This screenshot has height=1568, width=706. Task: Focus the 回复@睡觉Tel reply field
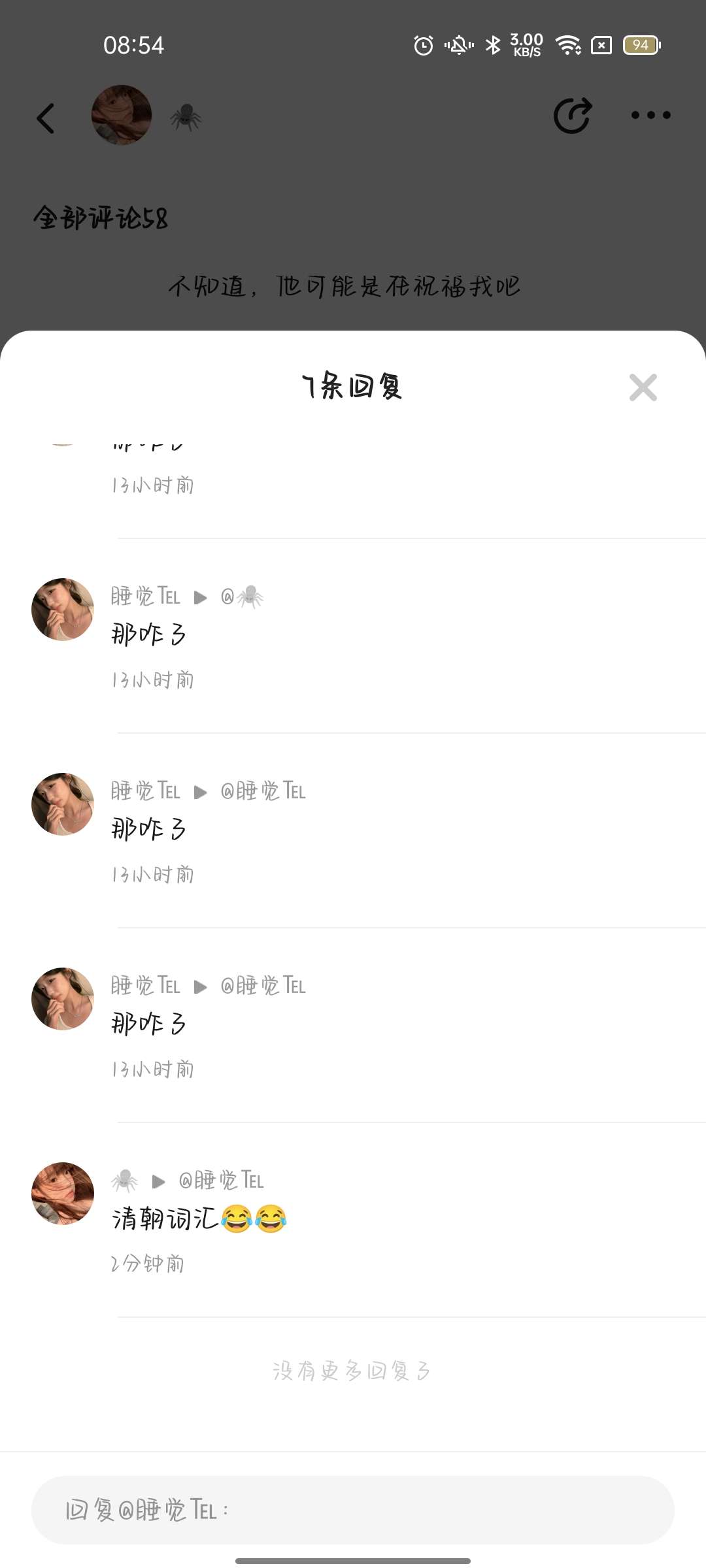353,1510
